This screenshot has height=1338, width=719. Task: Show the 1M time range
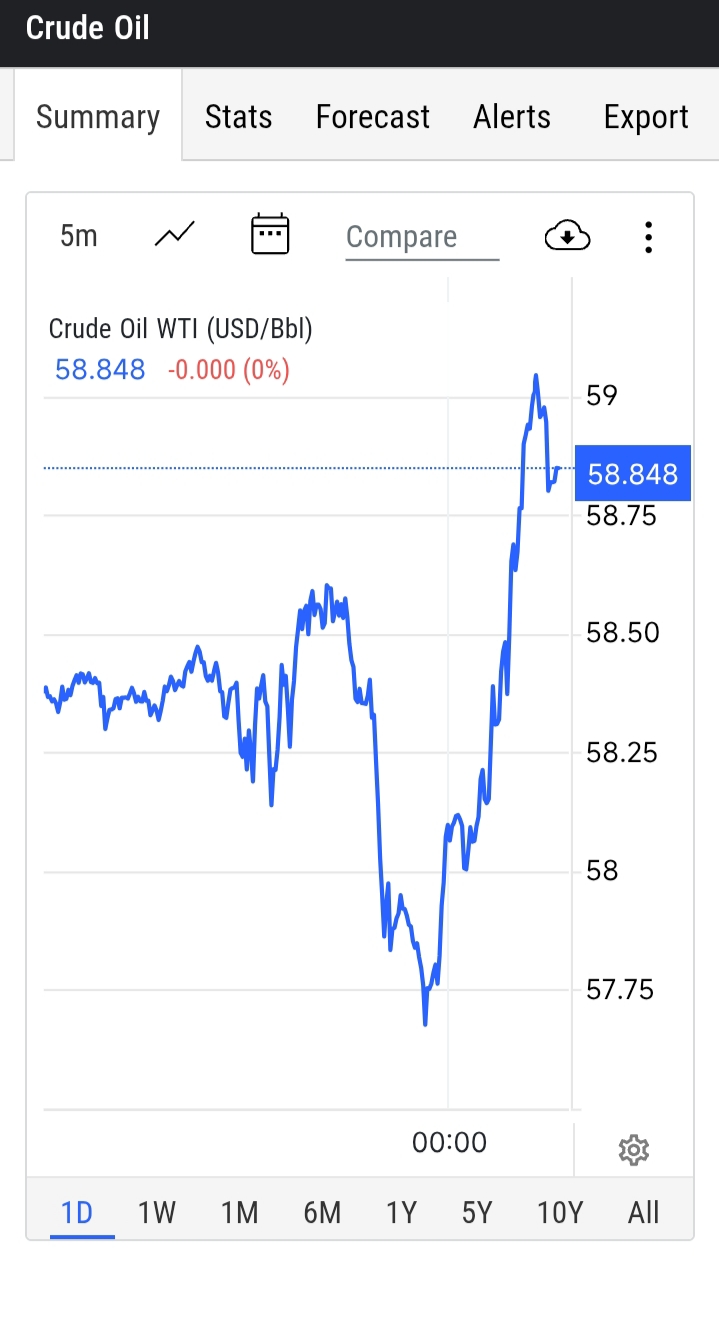click(x=240, y=1213)
